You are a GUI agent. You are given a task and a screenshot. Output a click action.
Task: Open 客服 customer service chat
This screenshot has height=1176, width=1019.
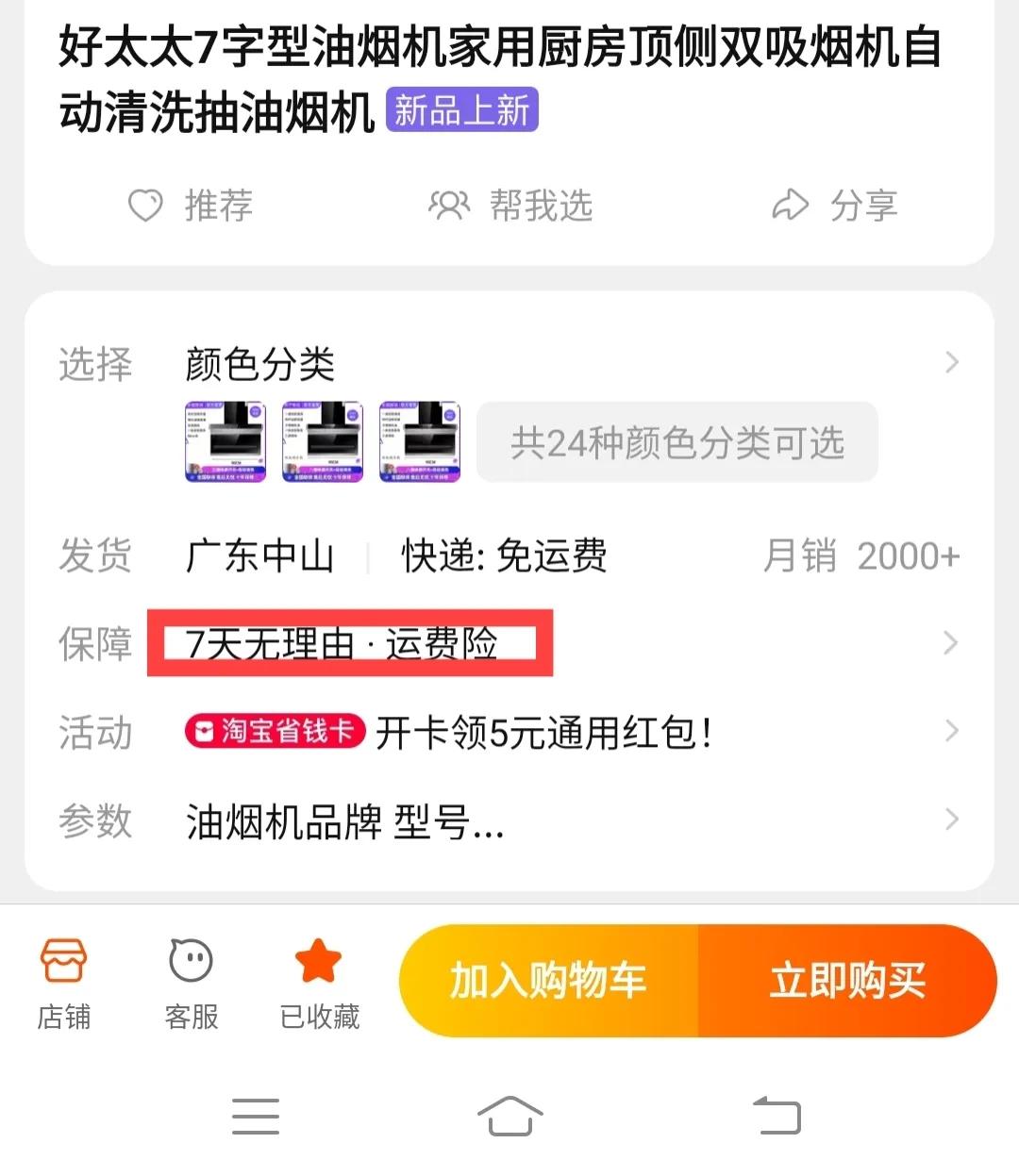point(190,981)
